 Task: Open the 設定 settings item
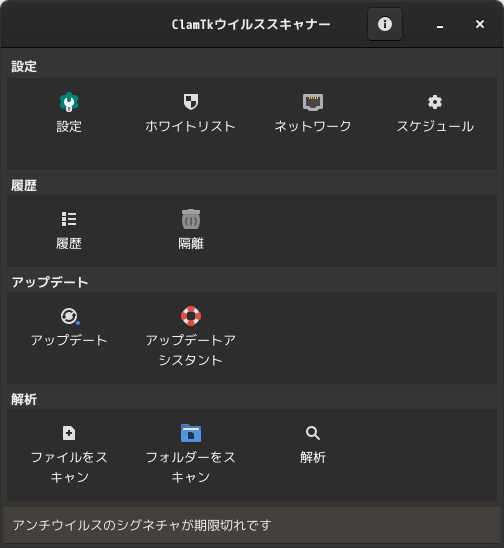pos(69,113)
